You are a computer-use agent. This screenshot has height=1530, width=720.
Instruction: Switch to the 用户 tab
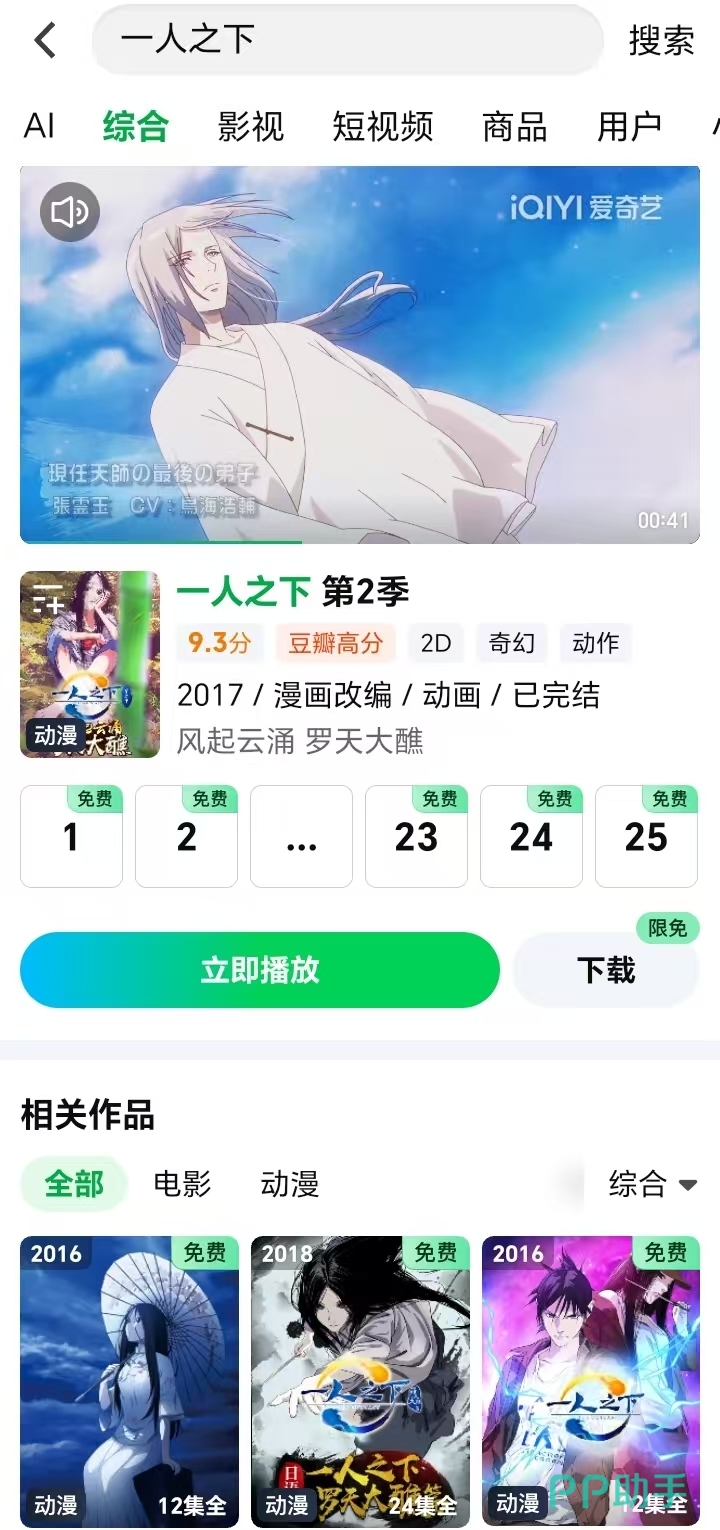point(629,127)
